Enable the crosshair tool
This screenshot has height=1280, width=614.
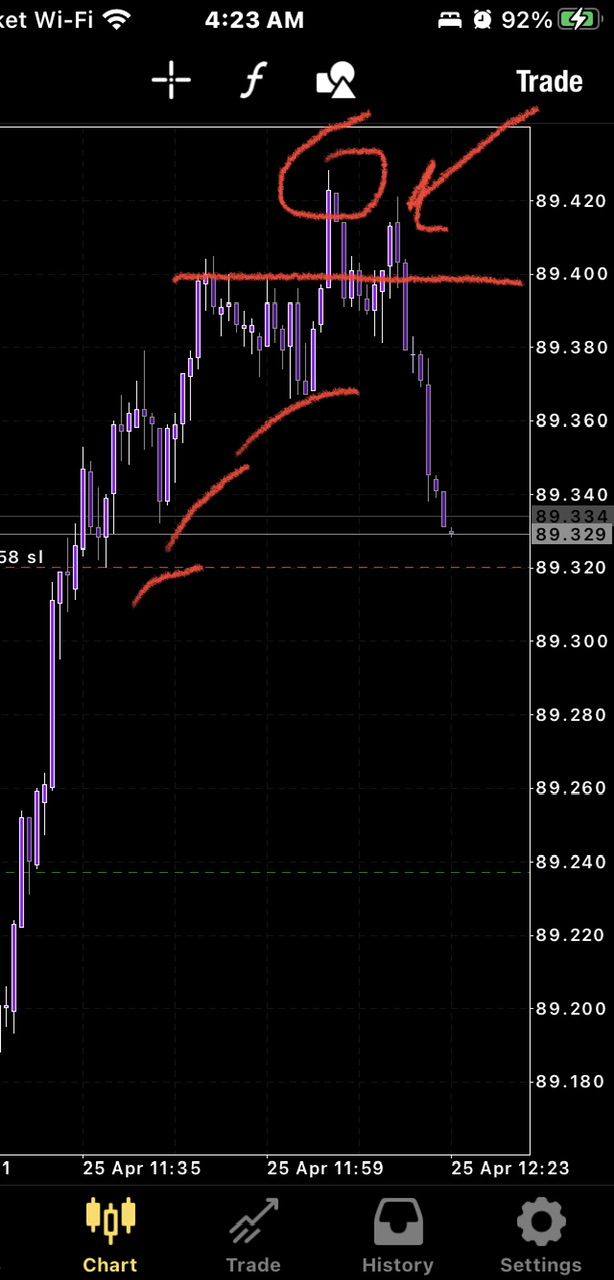tap(171, 81)
